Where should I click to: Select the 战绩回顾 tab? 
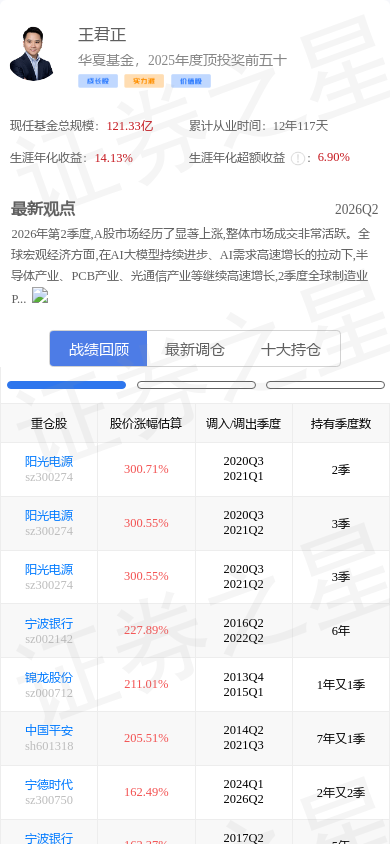pyautogui.click(x=98, y=349)
